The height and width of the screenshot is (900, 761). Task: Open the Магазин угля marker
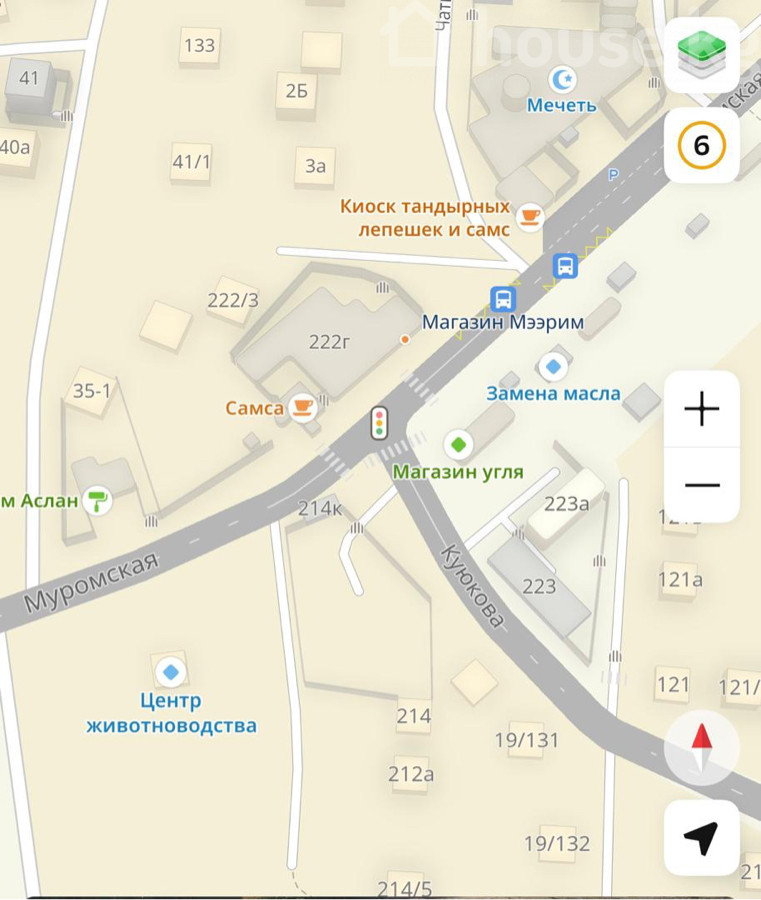[458, 443]
